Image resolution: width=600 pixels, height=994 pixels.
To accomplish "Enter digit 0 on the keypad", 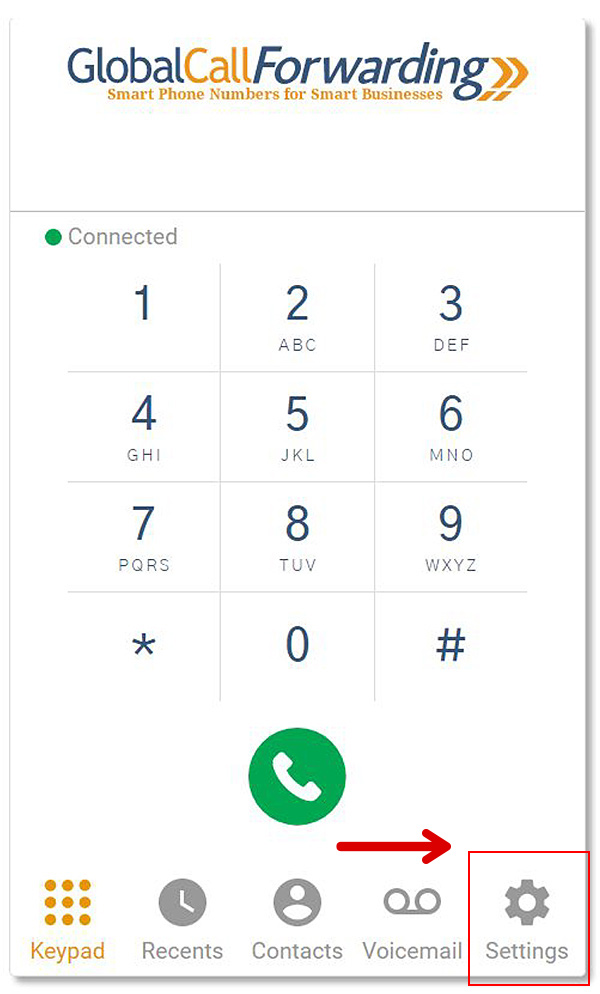I will pos(297,647).
